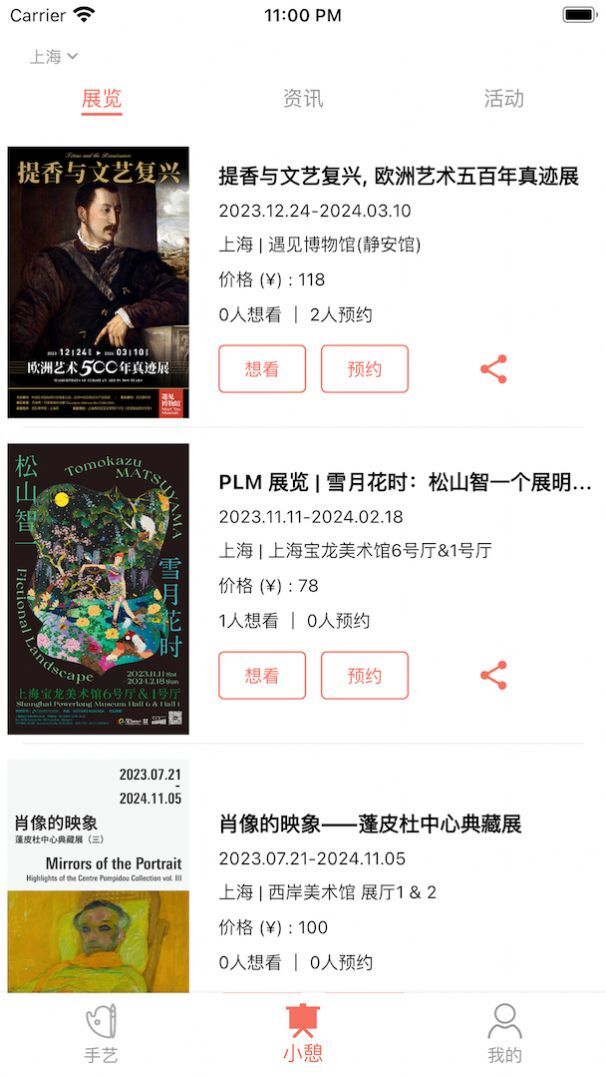606x1078 pixels.
Task: Share the 雪月花时 松山智一 exhibition
Action: point(494,675)
